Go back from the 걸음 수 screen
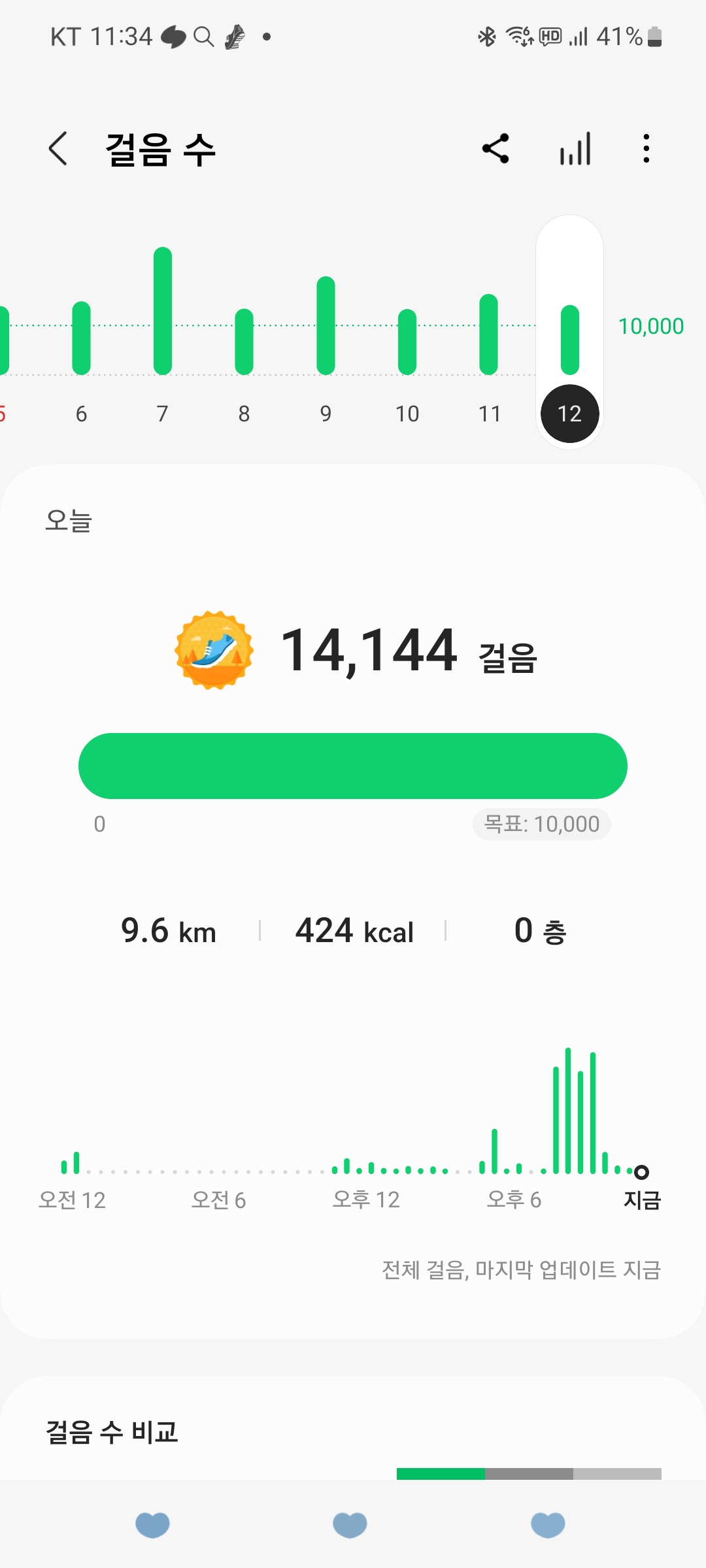 (x=58, y=149)
